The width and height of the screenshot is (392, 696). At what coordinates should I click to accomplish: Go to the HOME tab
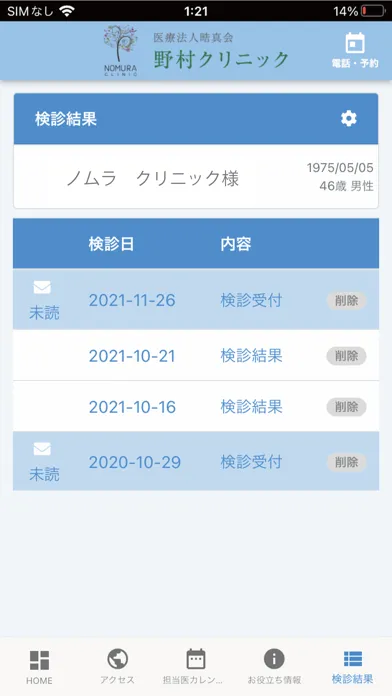39,667
